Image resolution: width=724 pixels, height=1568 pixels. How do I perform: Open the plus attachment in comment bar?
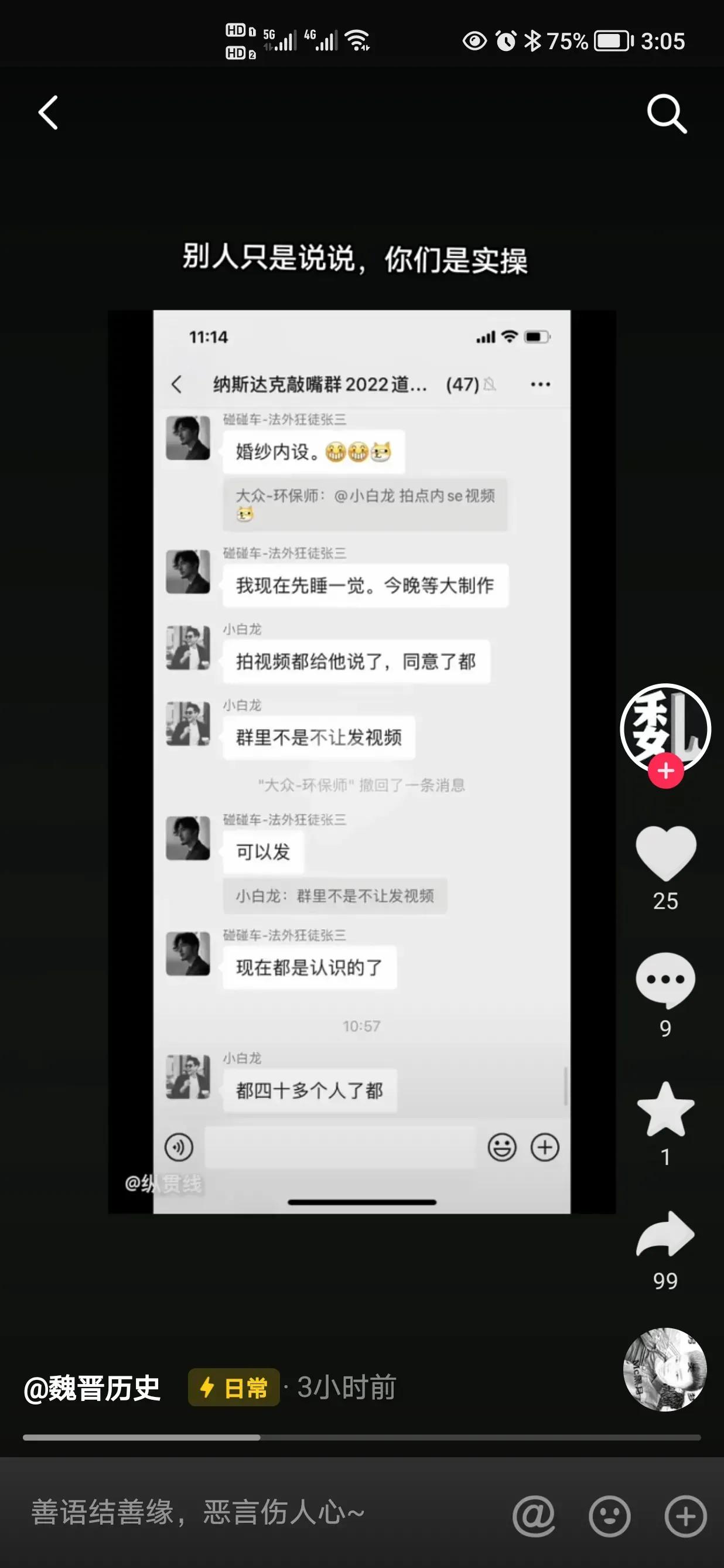pyautogui.click(x=686, y=1516)
